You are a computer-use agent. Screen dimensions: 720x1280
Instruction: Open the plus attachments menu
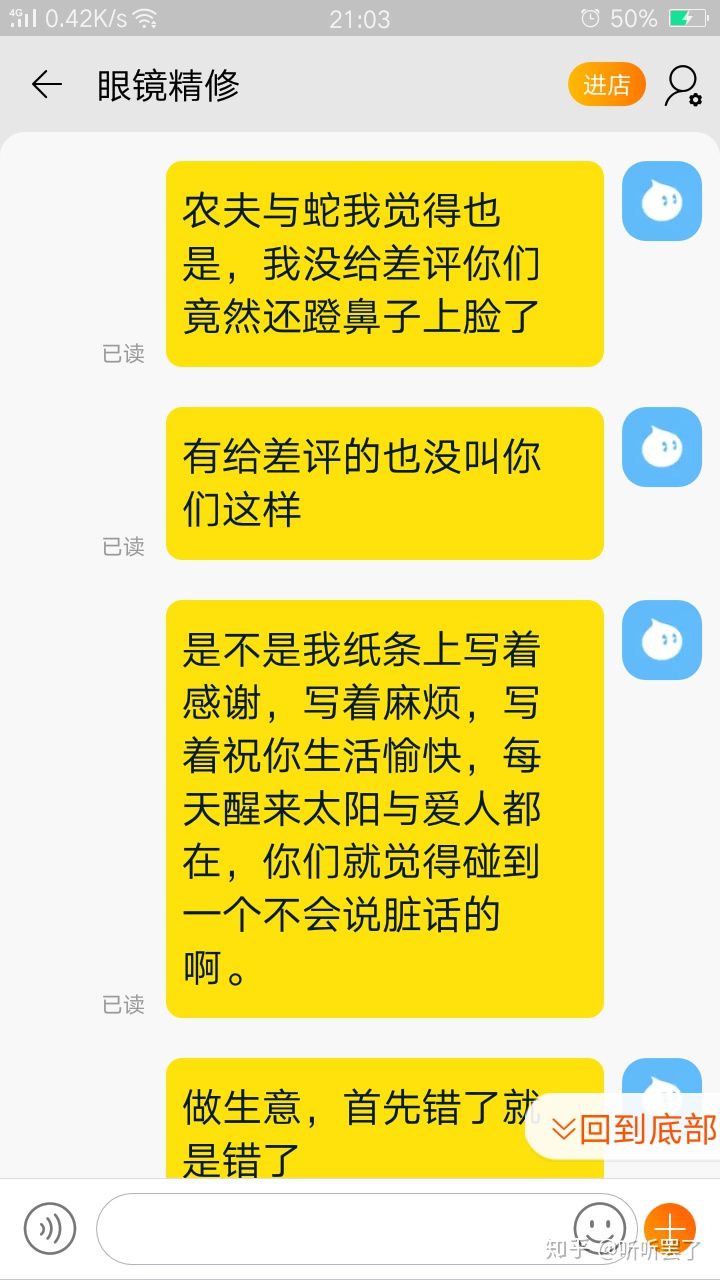pos(669,1227)
